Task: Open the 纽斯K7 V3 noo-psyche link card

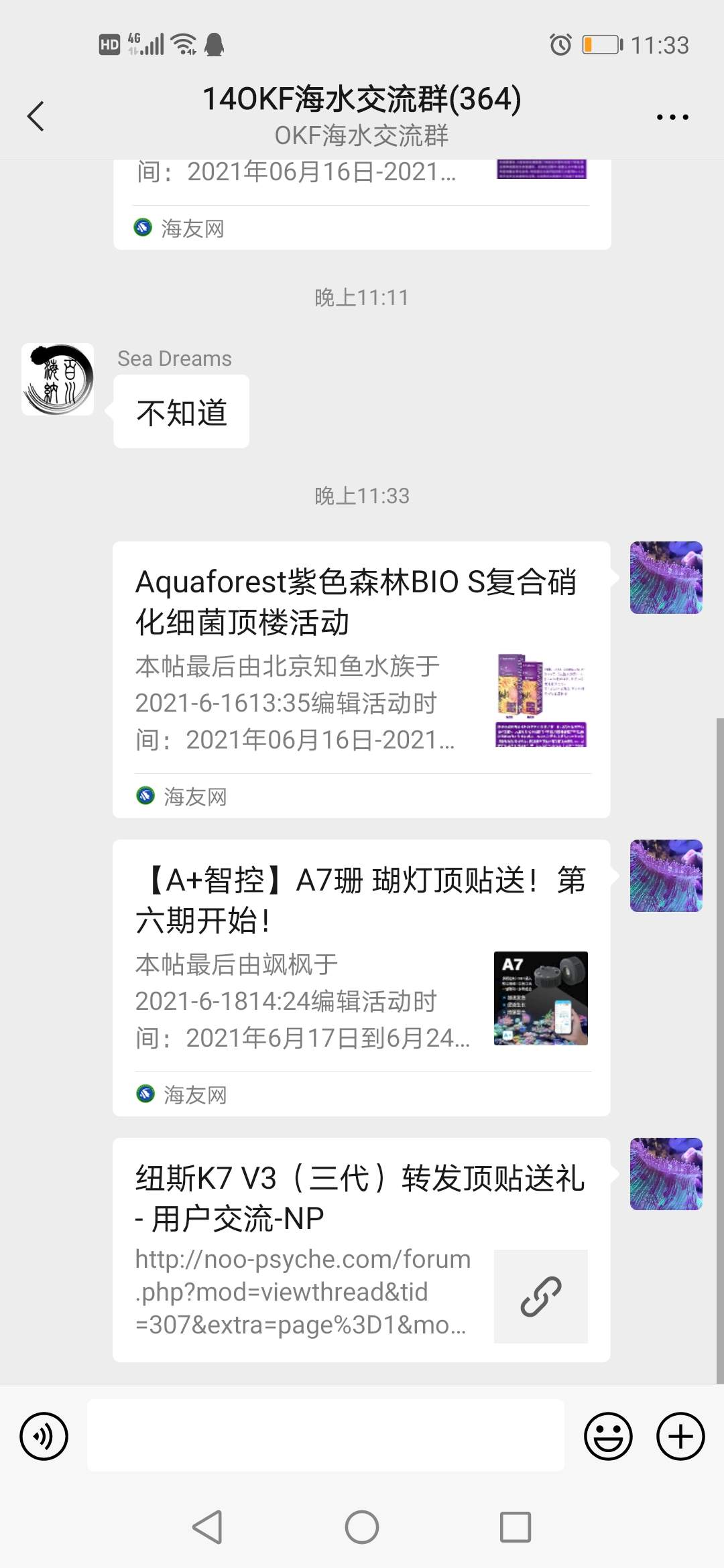Action: click(x=361, y=1249)
